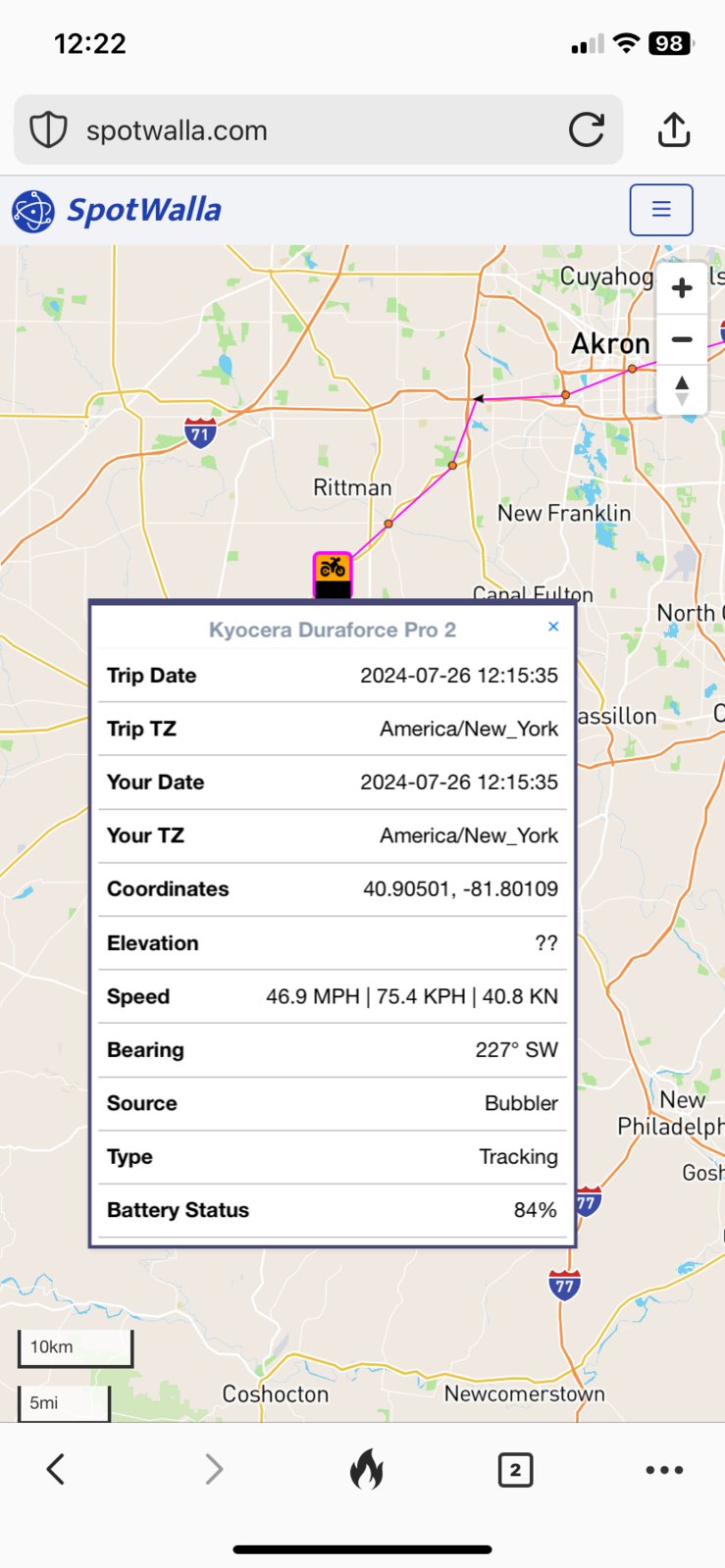Open the SpotWalla home logo
This screenshot has width=725, height=1568.
118,210
